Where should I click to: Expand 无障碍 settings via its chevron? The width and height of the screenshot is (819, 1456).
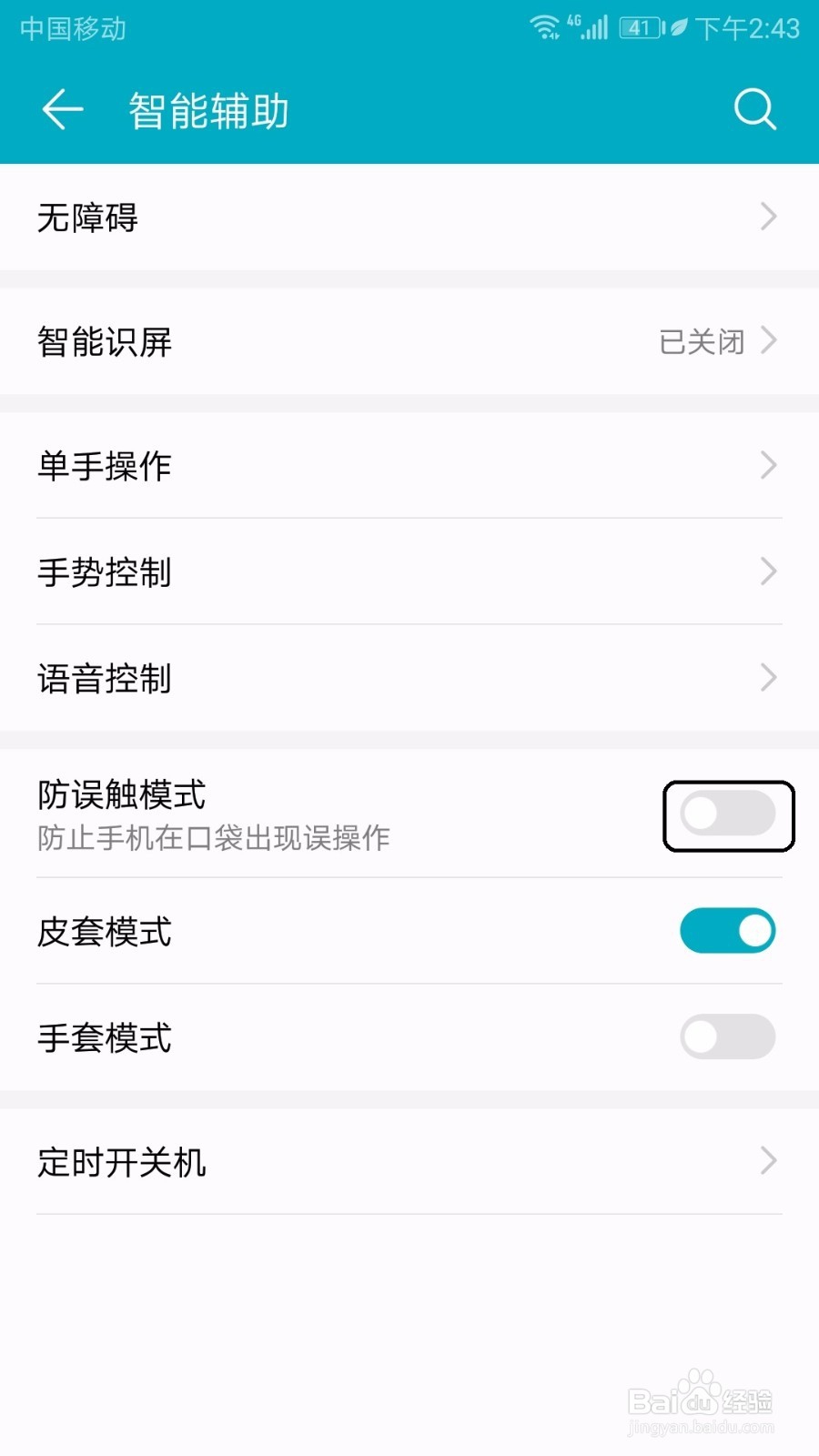[x=769, y=217]
